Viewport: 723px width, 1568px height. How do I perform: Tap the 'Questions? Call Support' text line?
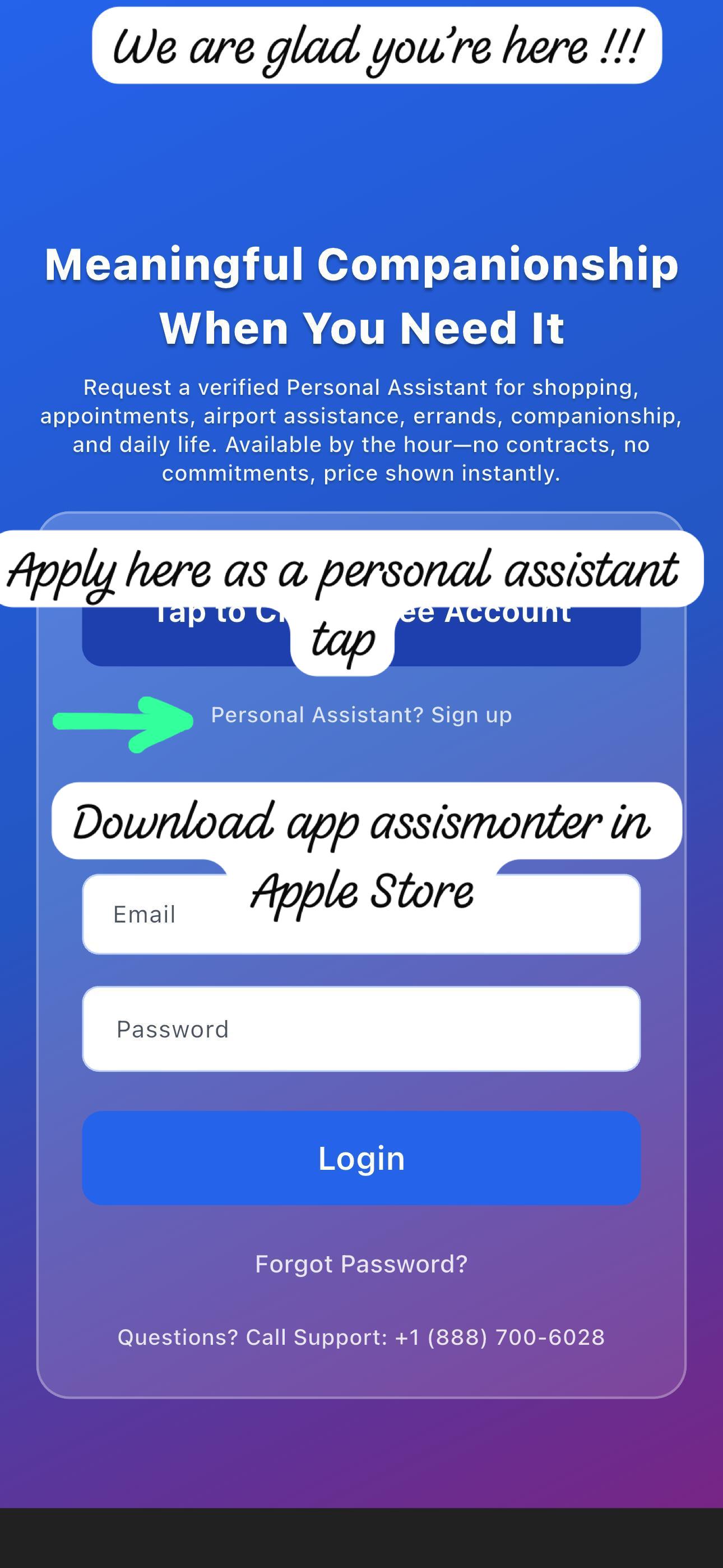click(x=361, y=1337)
